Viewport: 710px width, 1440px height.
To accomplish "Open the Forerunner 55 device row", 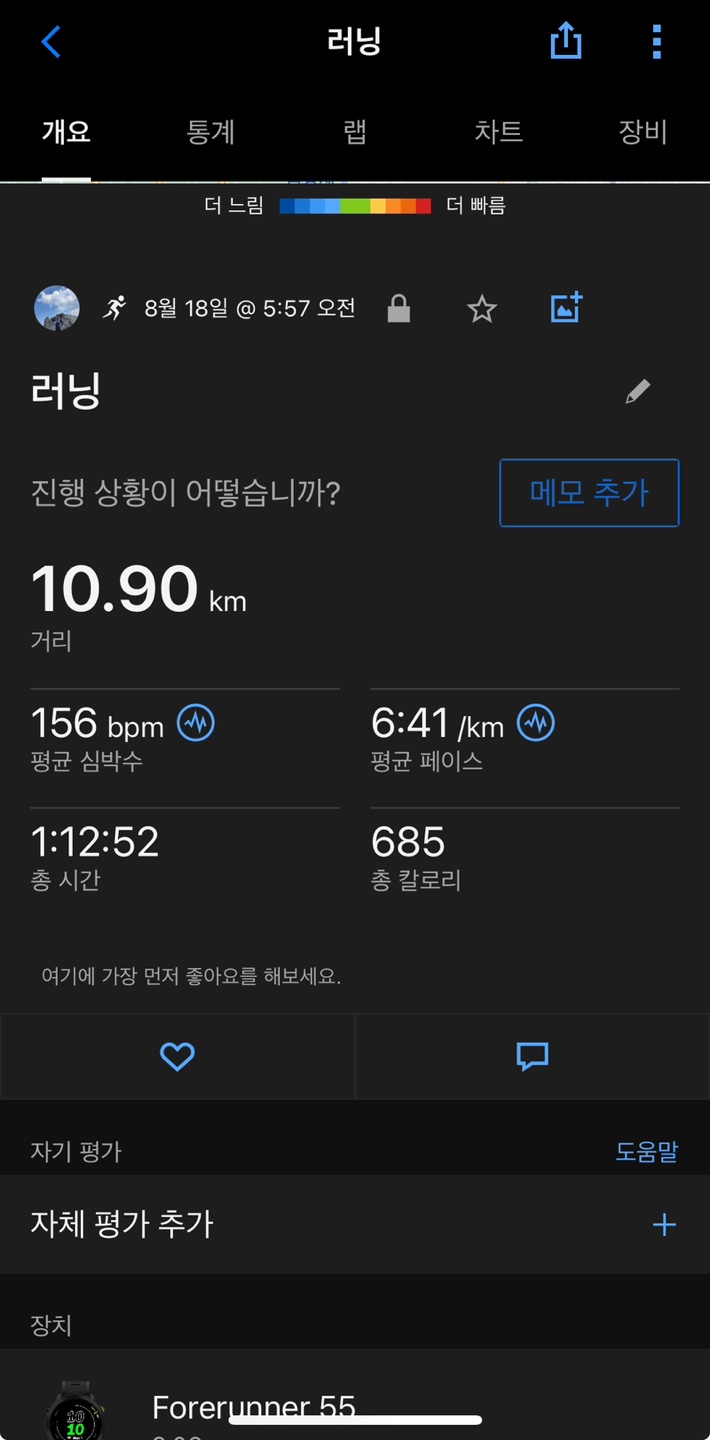I will click(355, 1405).
